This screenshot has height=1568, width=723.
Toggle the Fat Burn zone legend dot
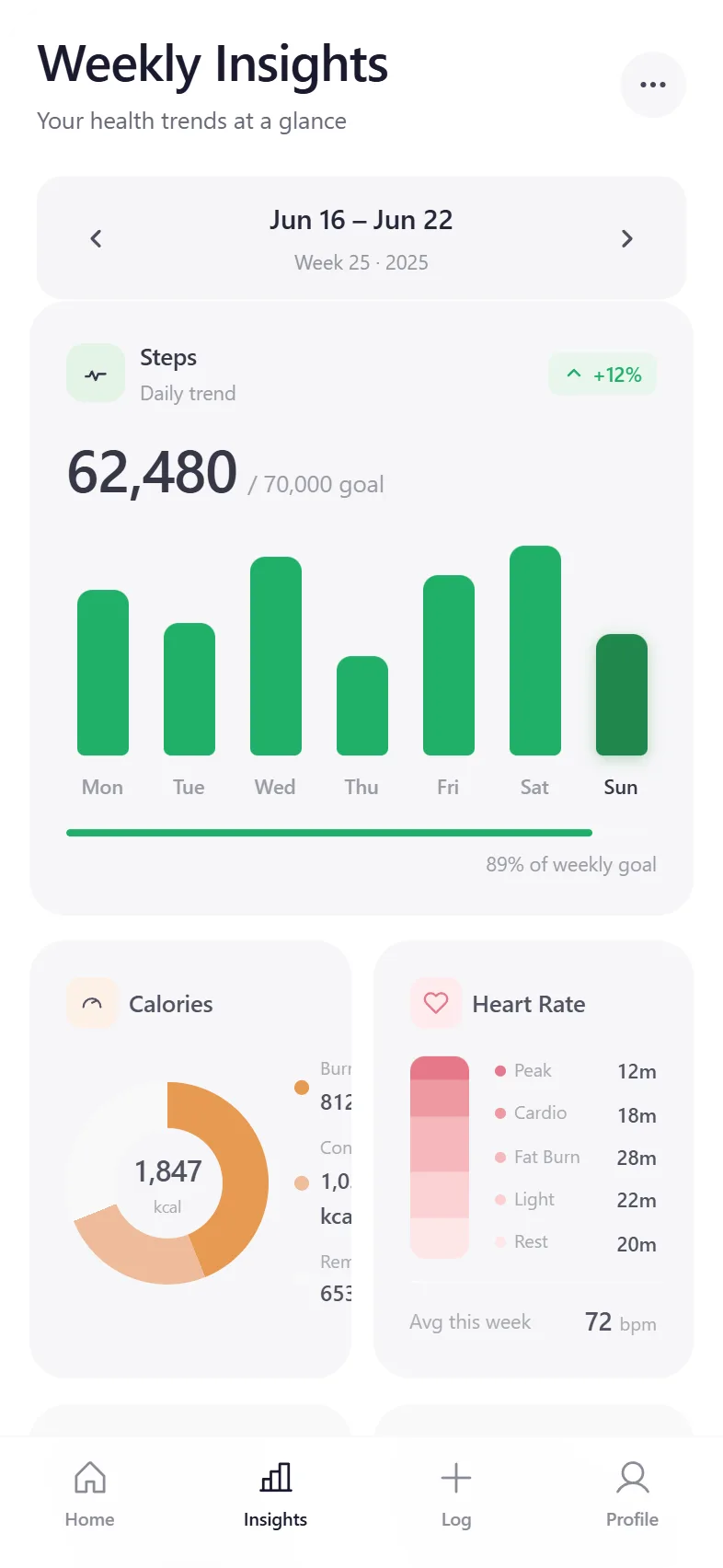click(500, 1157)
